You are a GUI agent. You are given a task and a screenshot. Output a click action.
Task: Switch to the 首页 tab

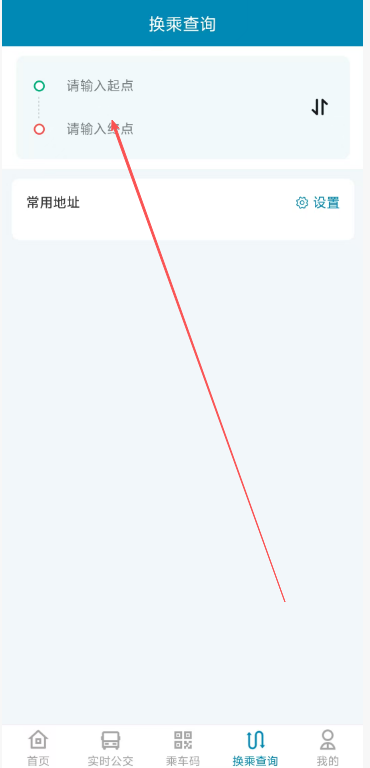tap(38, 747)
